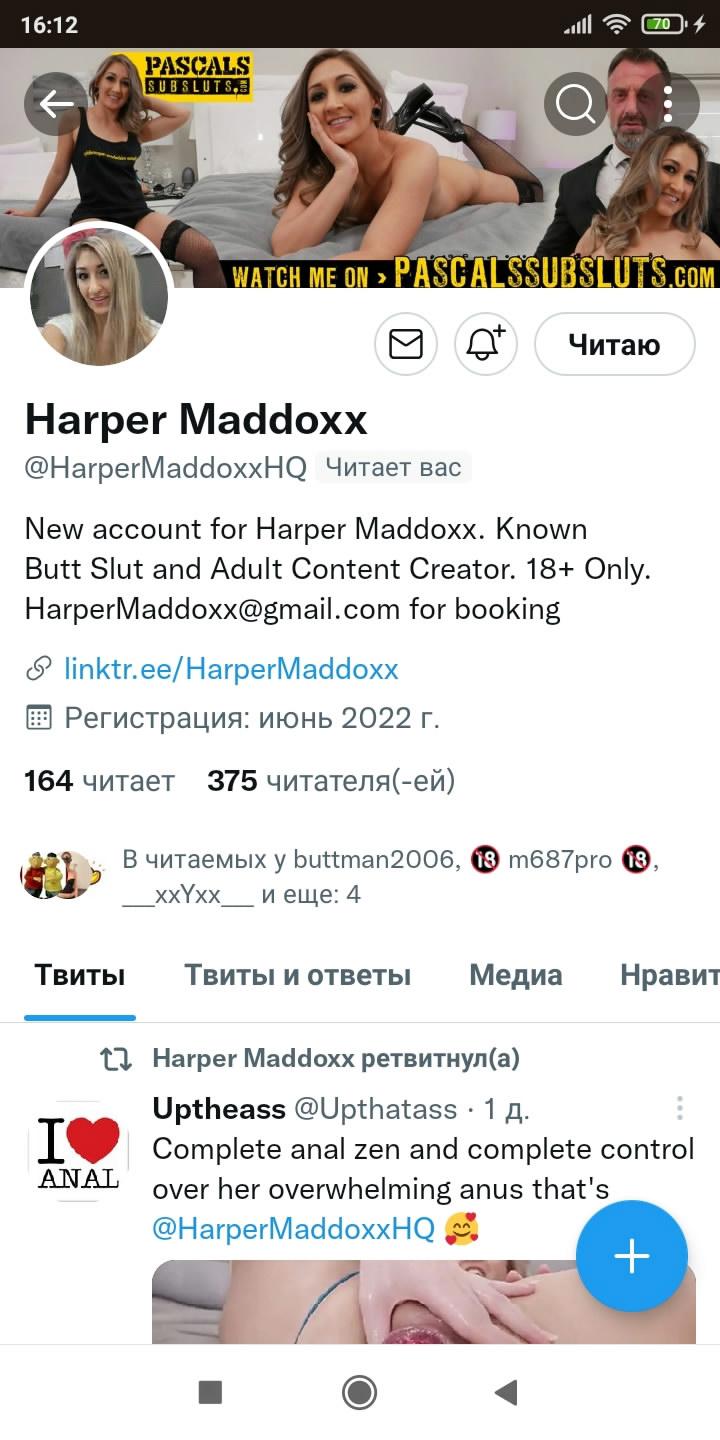View the 164 читает following list
Viewport: 720px width, 1440px height.
[x=99, y=781]
